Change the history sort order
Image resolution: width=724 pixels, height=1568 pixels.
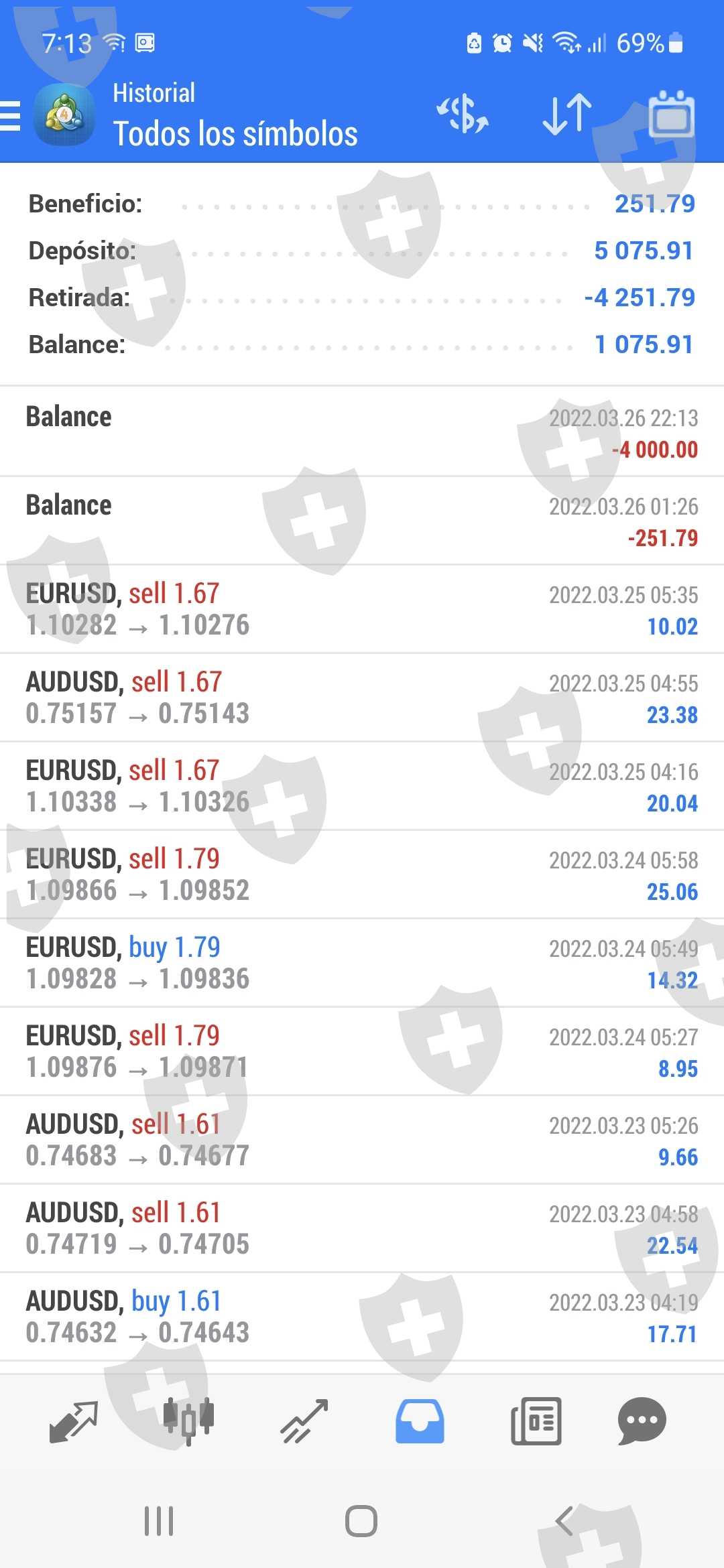point(567,114)
